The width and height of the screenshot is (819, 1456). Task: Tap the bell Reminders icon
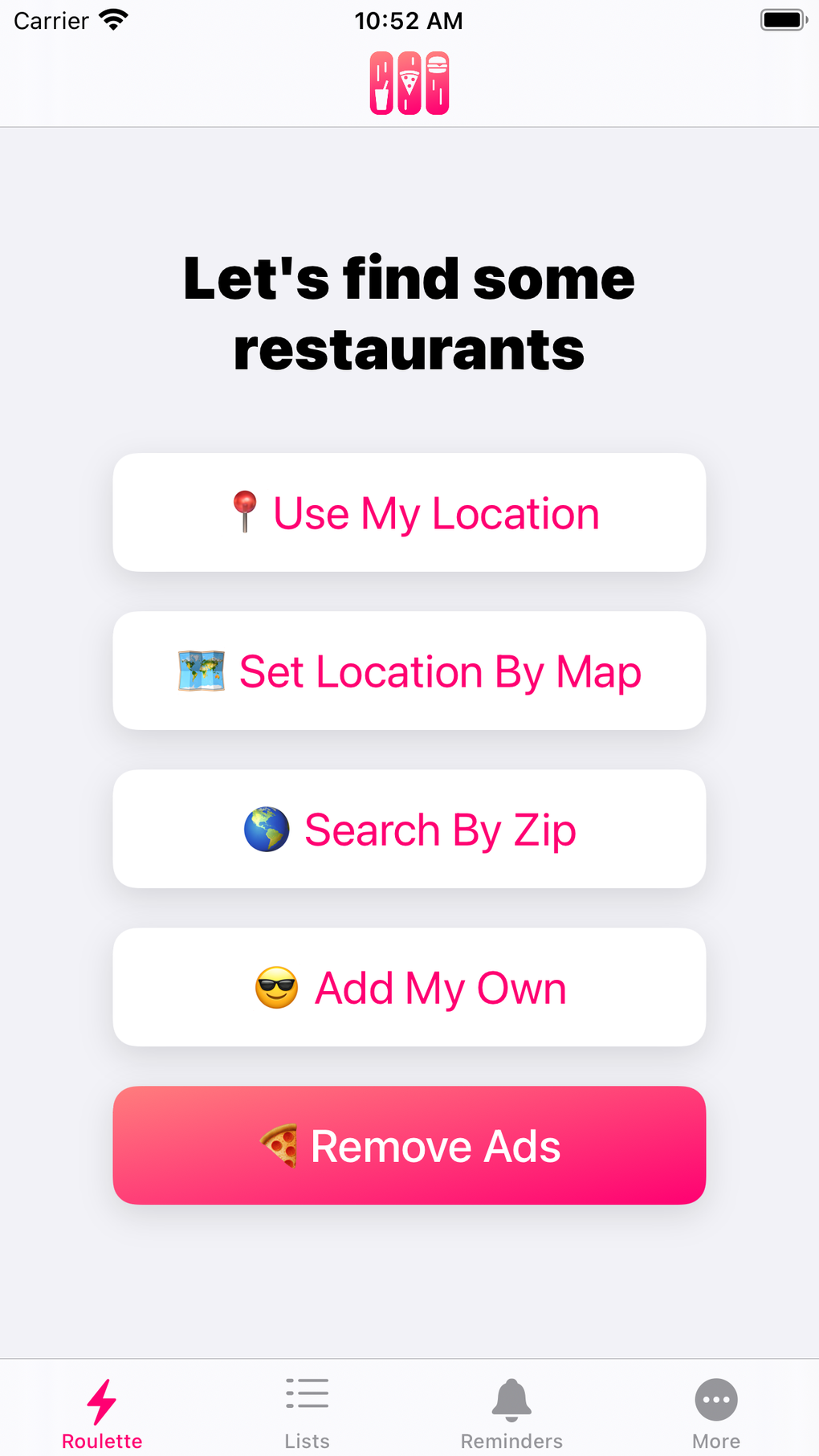511,1395
